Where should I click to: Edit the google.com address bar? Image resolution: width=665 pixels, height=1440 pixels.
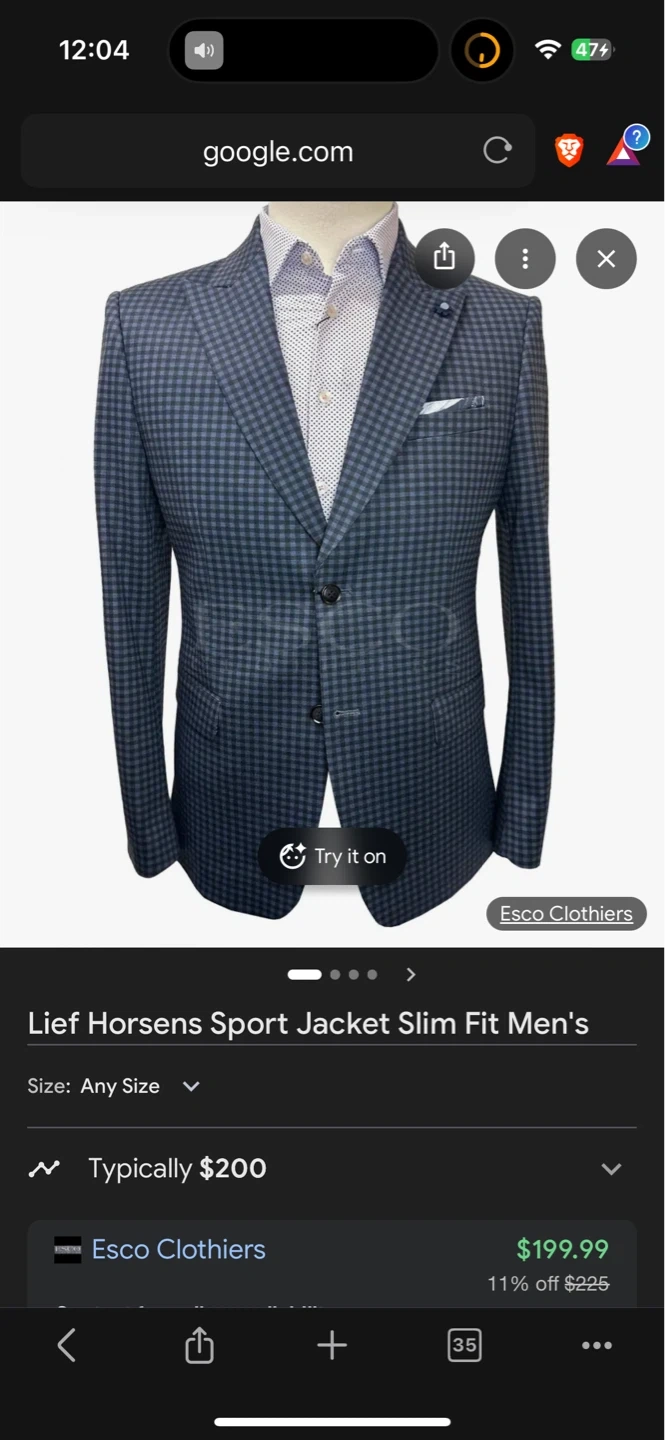(x=278, y=152)
